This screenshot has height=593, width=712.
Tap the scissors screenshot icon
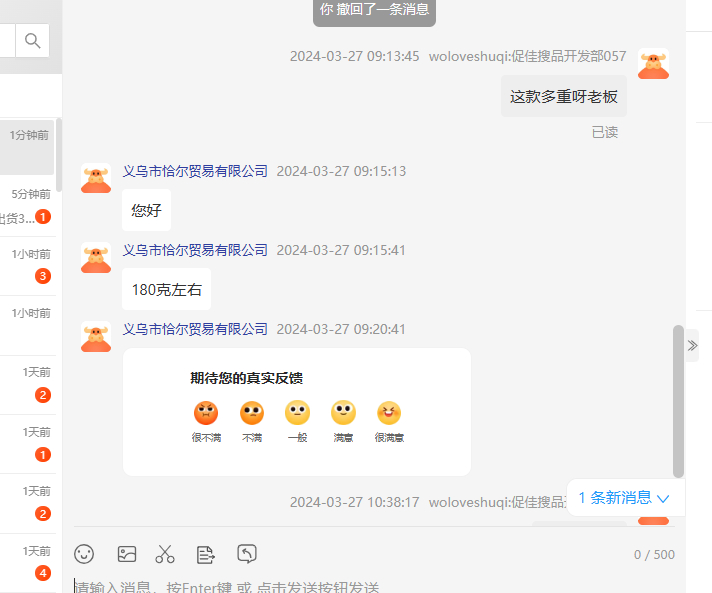[165, 553]
